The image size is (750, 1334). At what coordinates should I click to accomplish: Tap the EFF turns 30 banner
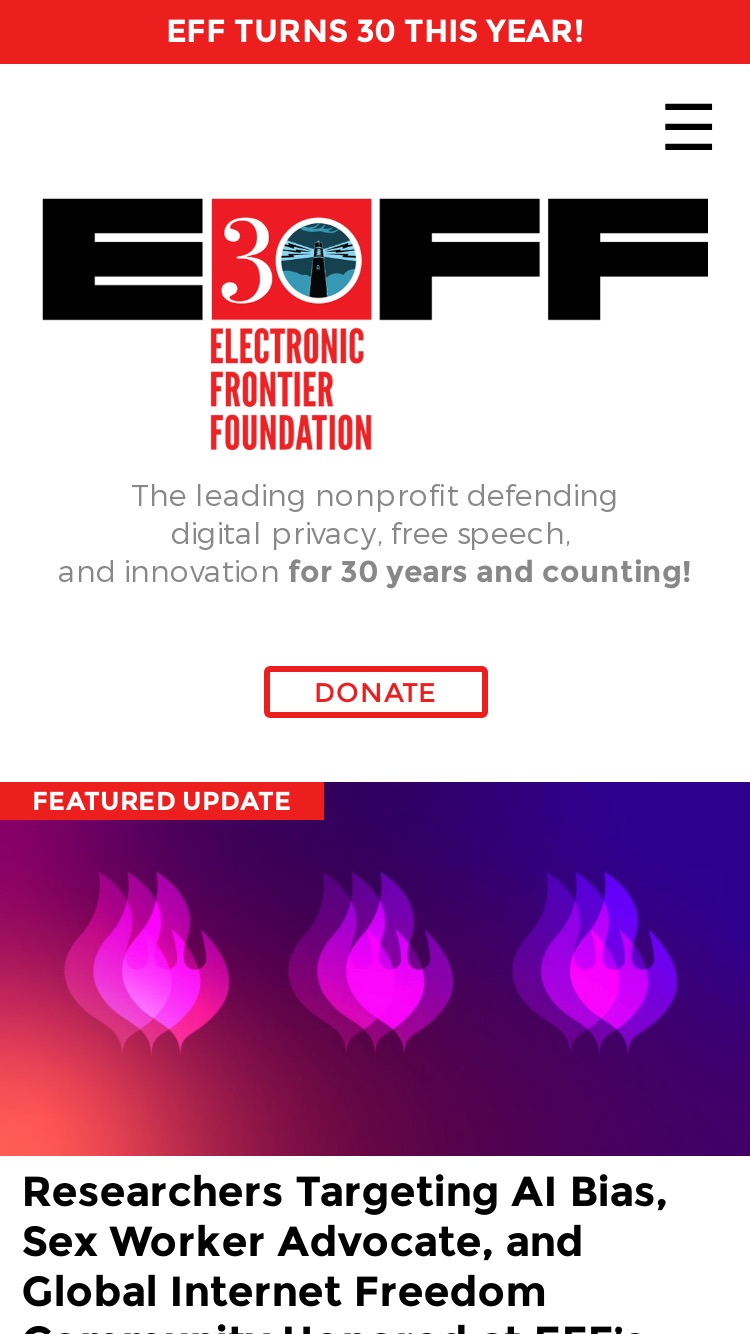coord(375,32)
